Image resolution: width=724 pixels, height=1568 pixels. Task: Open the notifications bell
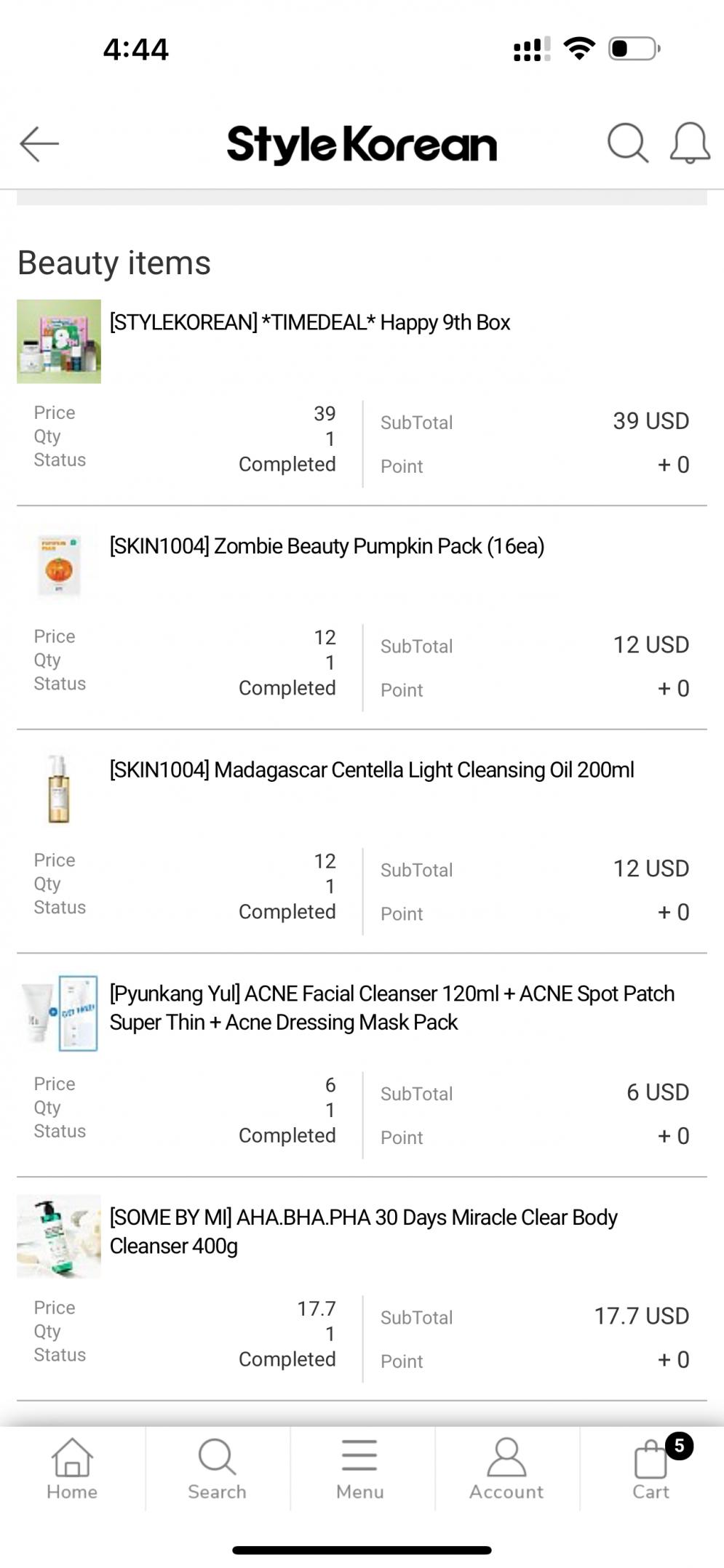coord(689,143)
